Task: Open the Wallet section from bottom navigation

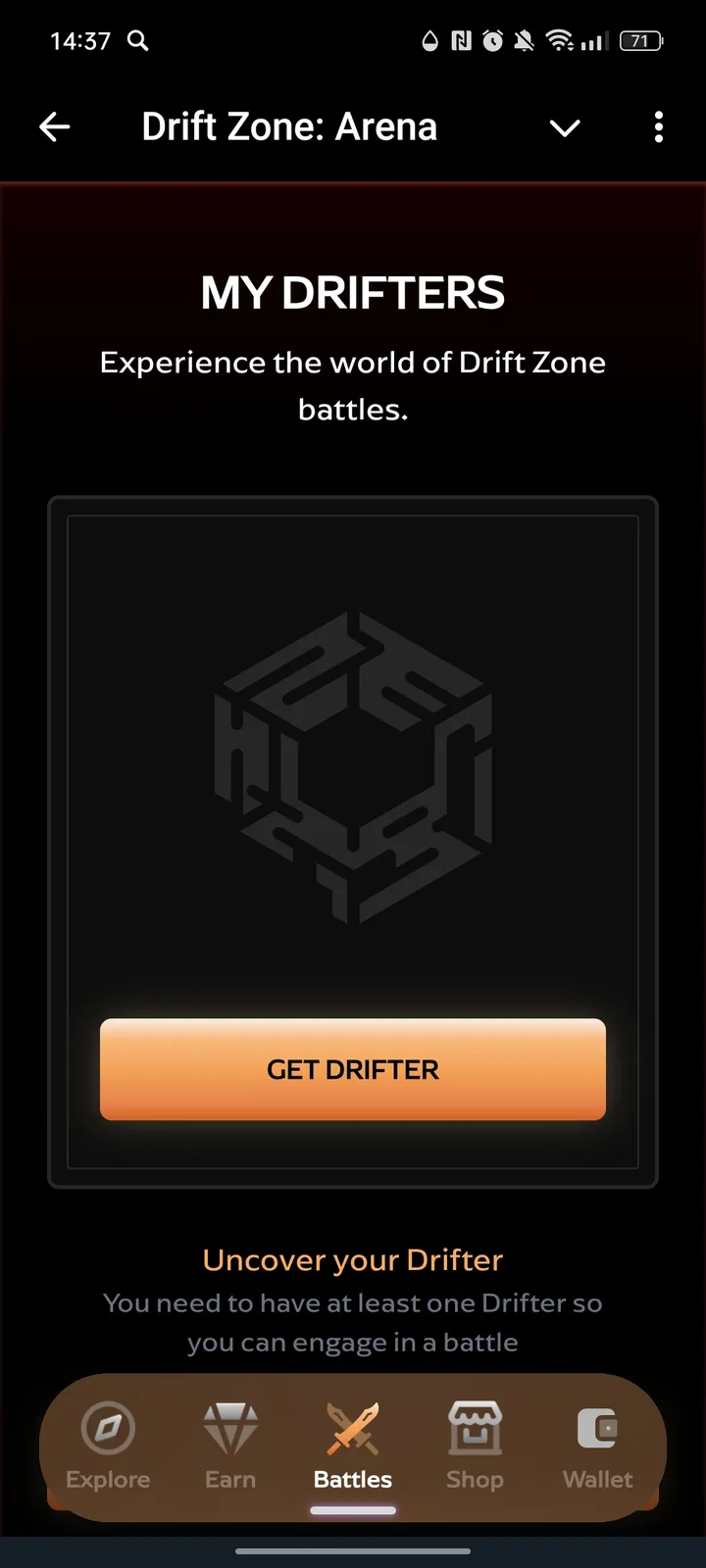Action: [x=597, y=1448]
